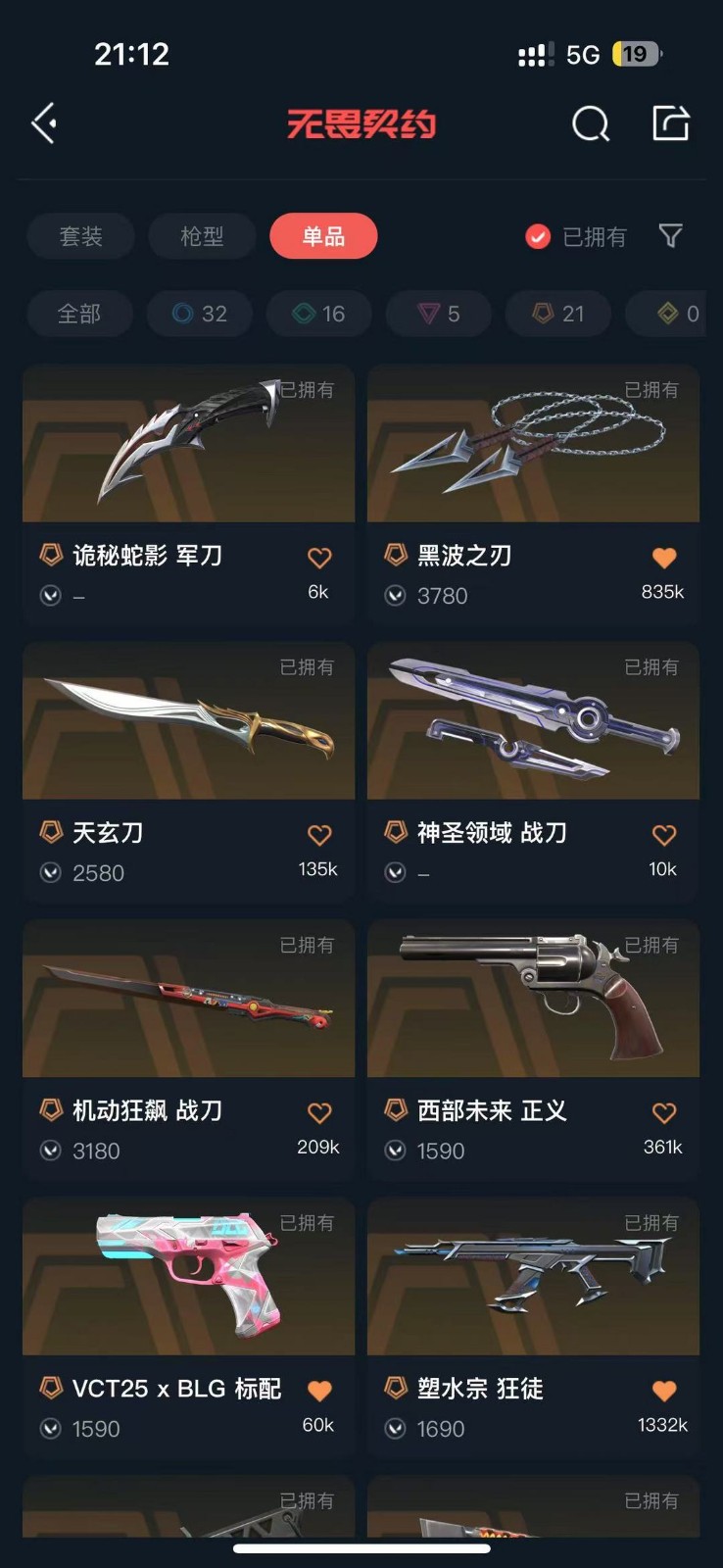
Task: Select the 全部 rarity chip
Action: [x=79, y=314]
